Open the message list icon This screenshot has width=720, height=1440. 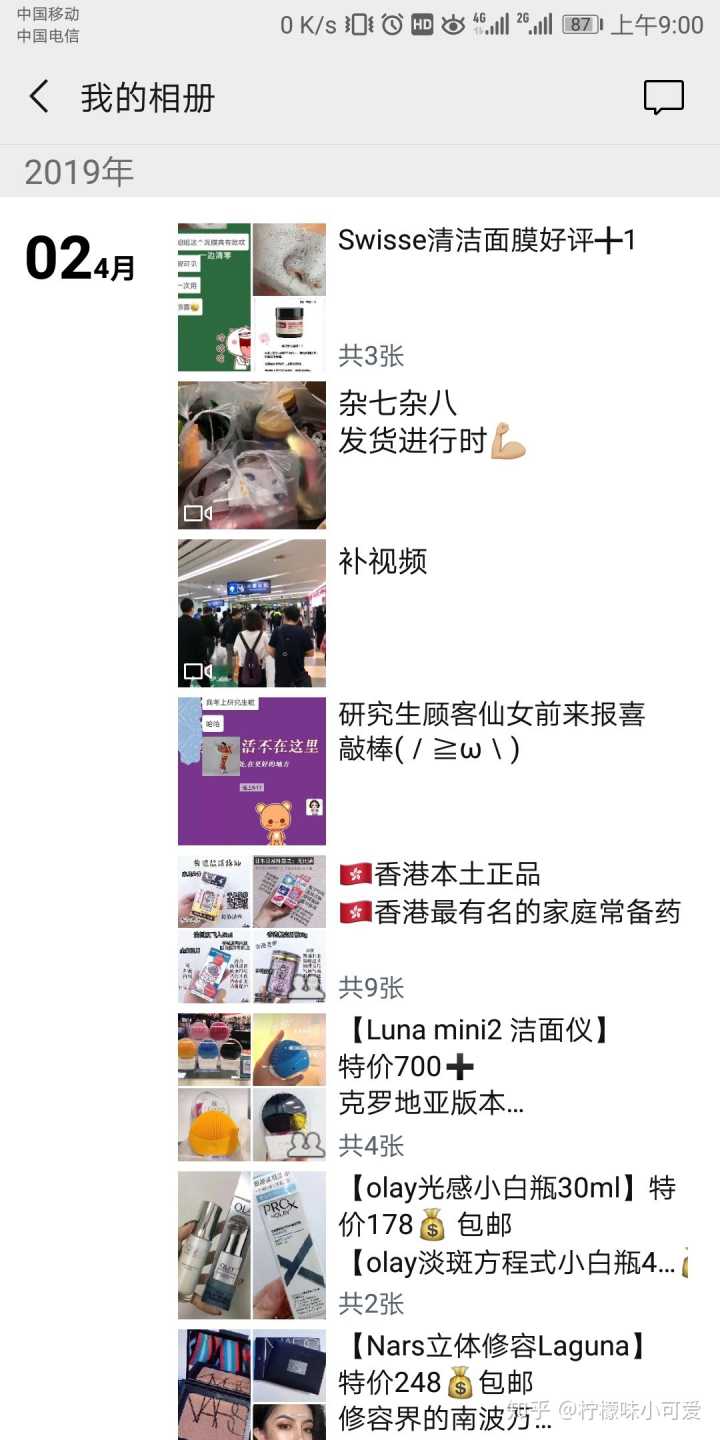[663, 97]
